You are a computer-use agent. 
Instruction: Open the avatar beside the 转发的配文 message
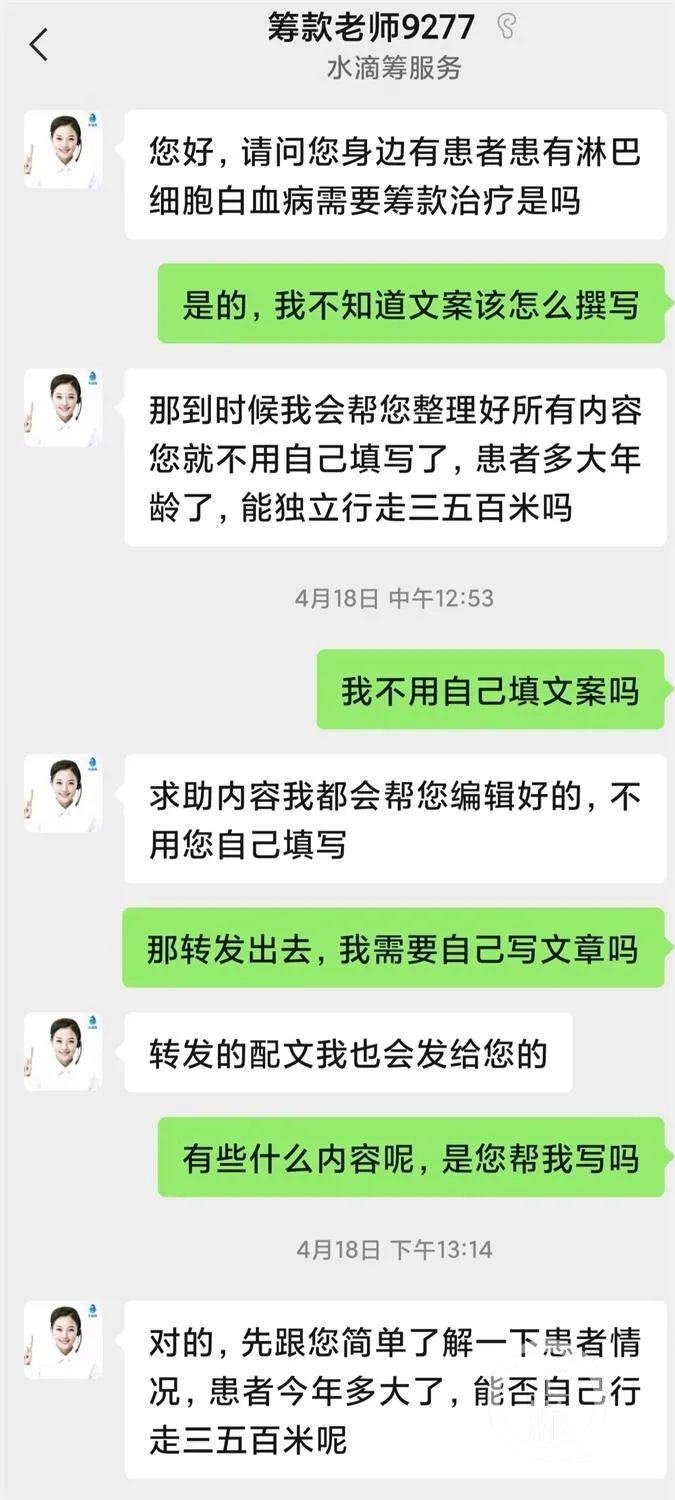pyautogui.click(x=63, y=1051)
